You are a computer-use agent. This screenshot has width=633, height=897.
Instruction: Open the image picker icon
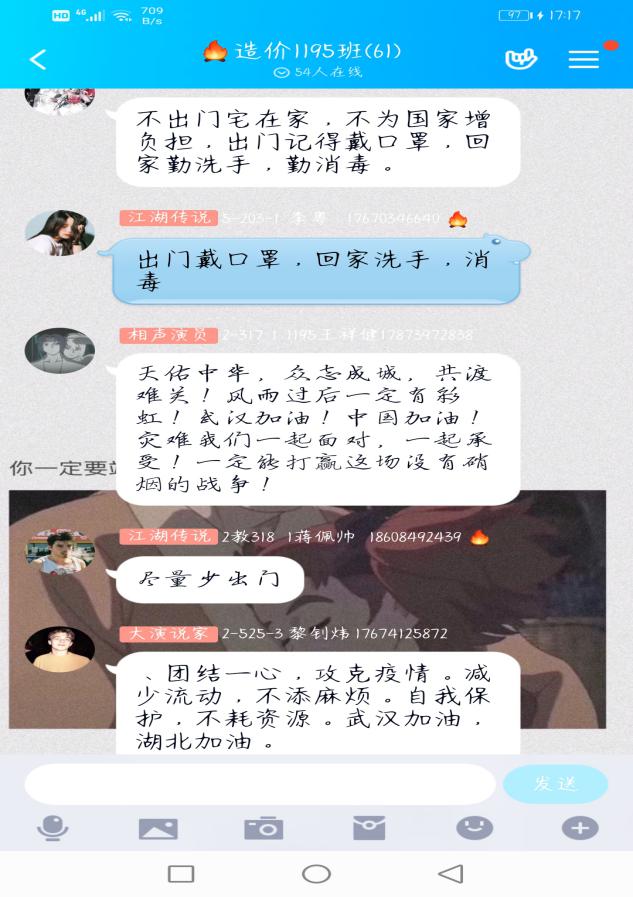(158, 828)
